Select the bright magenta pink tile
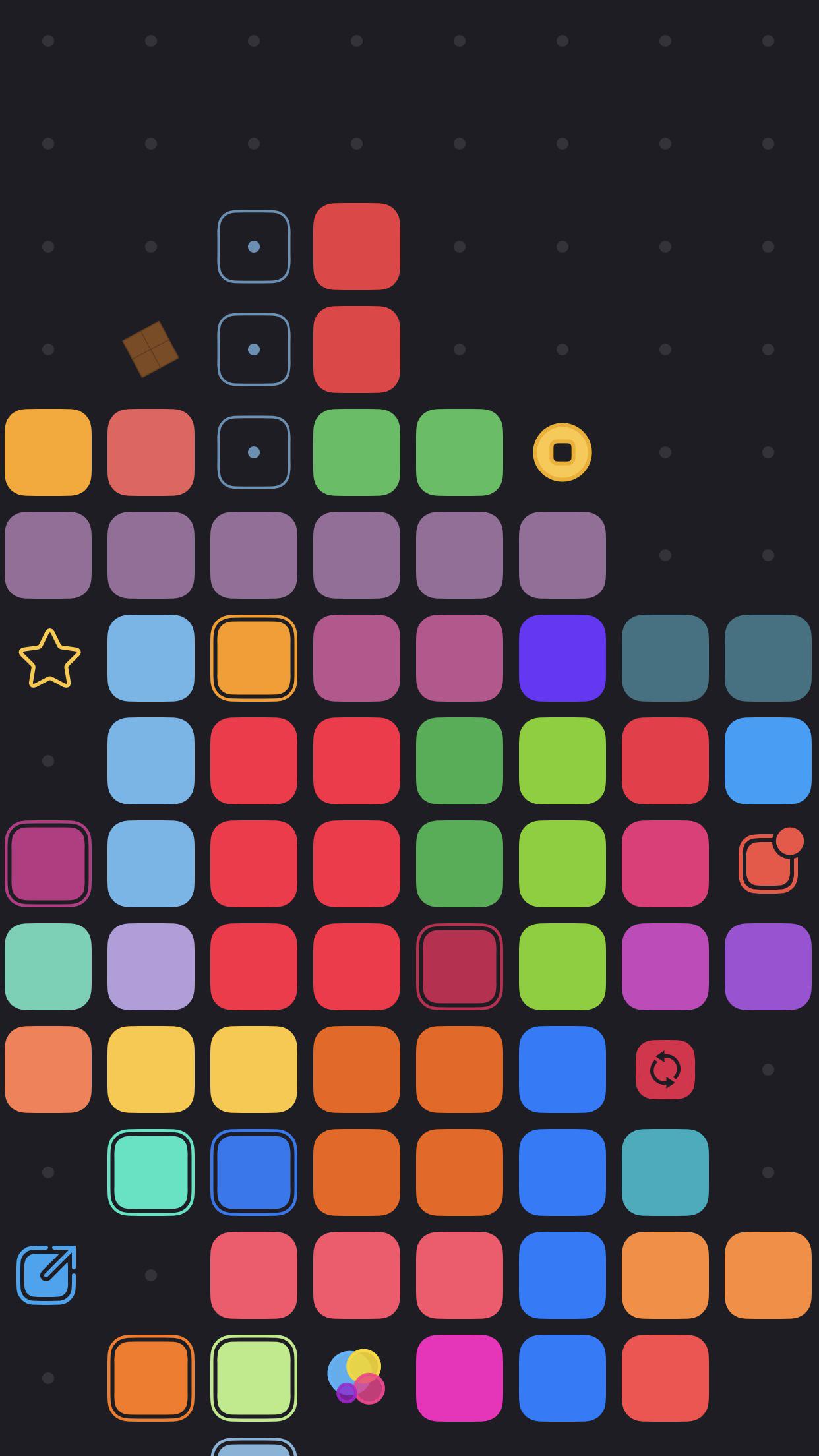Image resolution: width=819 pixels, height=1456 pixels. point(459,1378)
